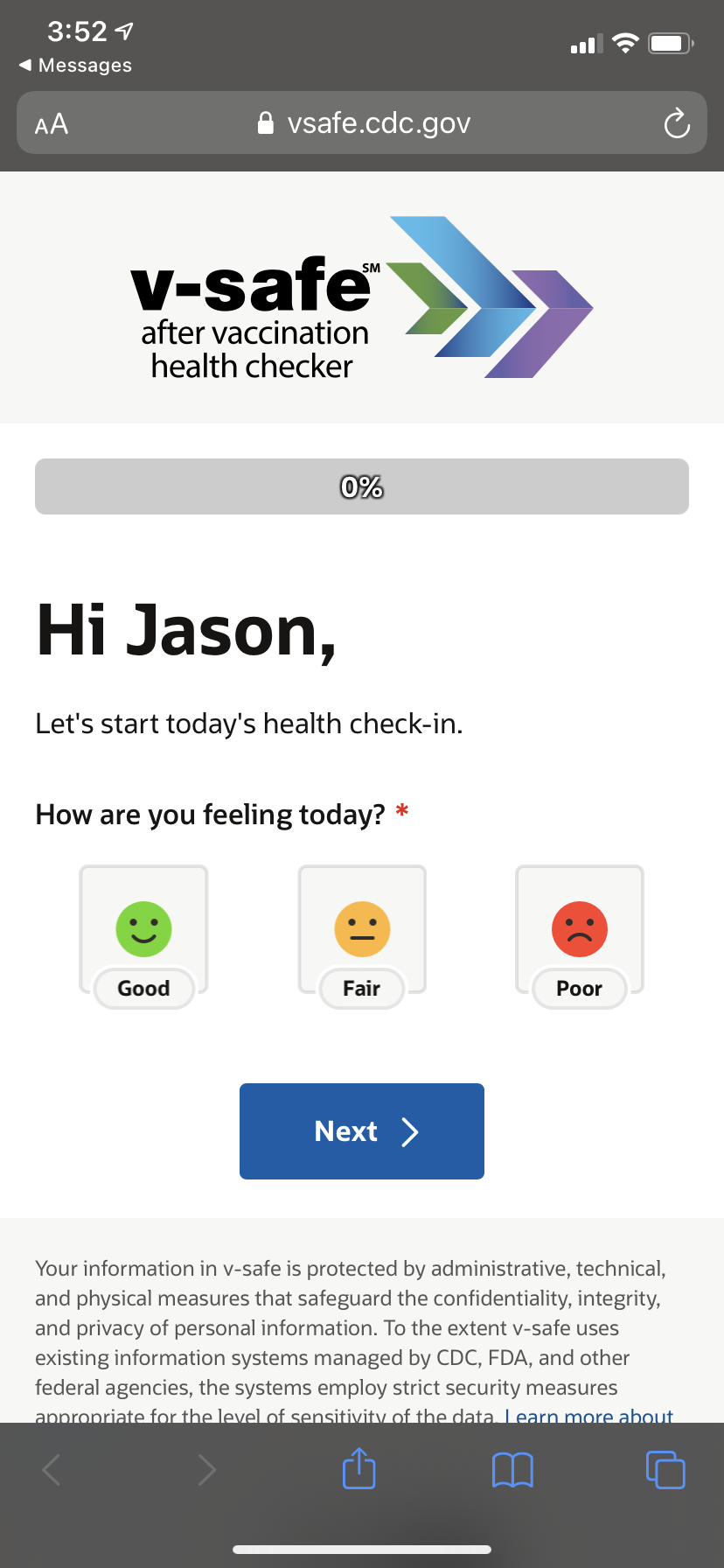724x1568 pixels.
Task: Select the Fair feeling option
Action: (x=361, y=929)
